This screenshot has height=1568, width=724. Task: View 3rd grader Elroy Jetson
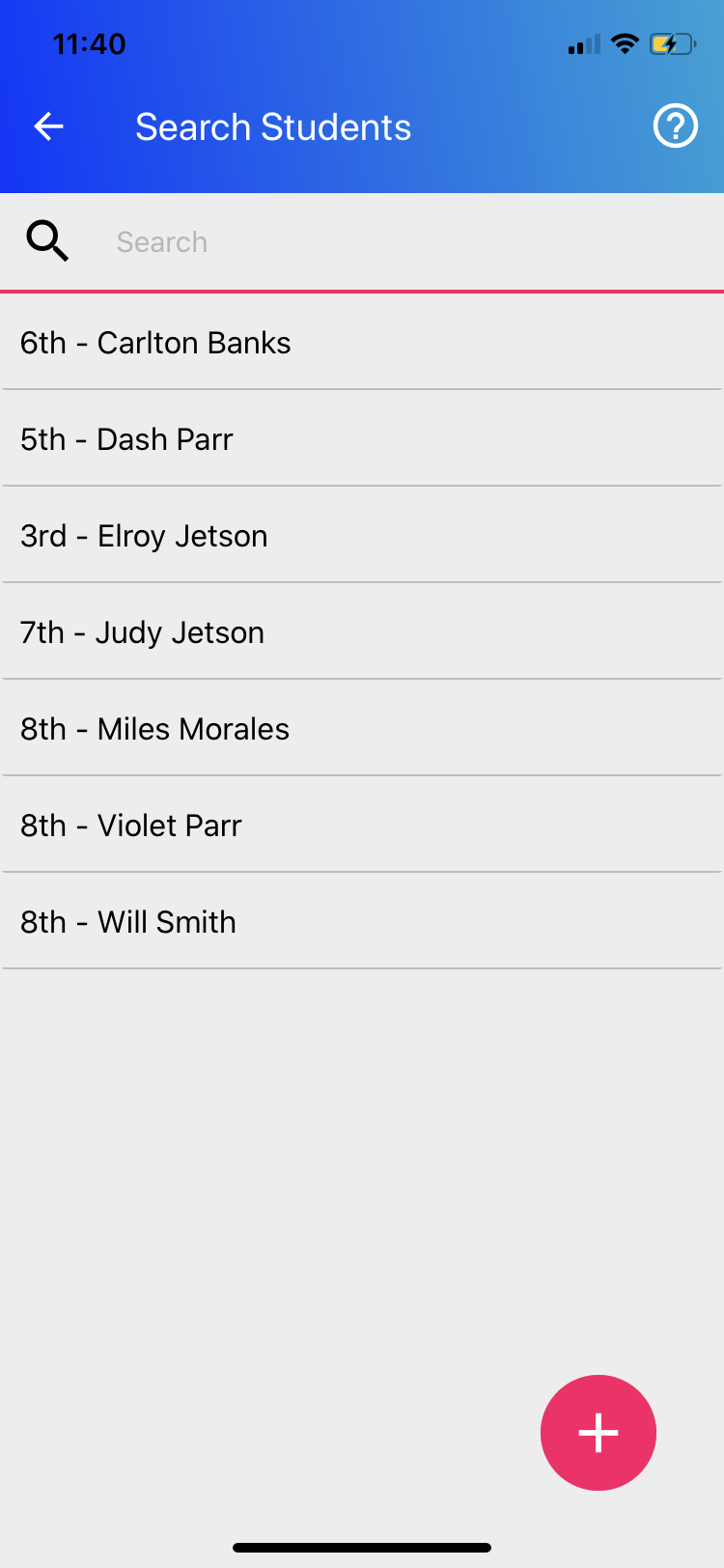click(362, 536)
